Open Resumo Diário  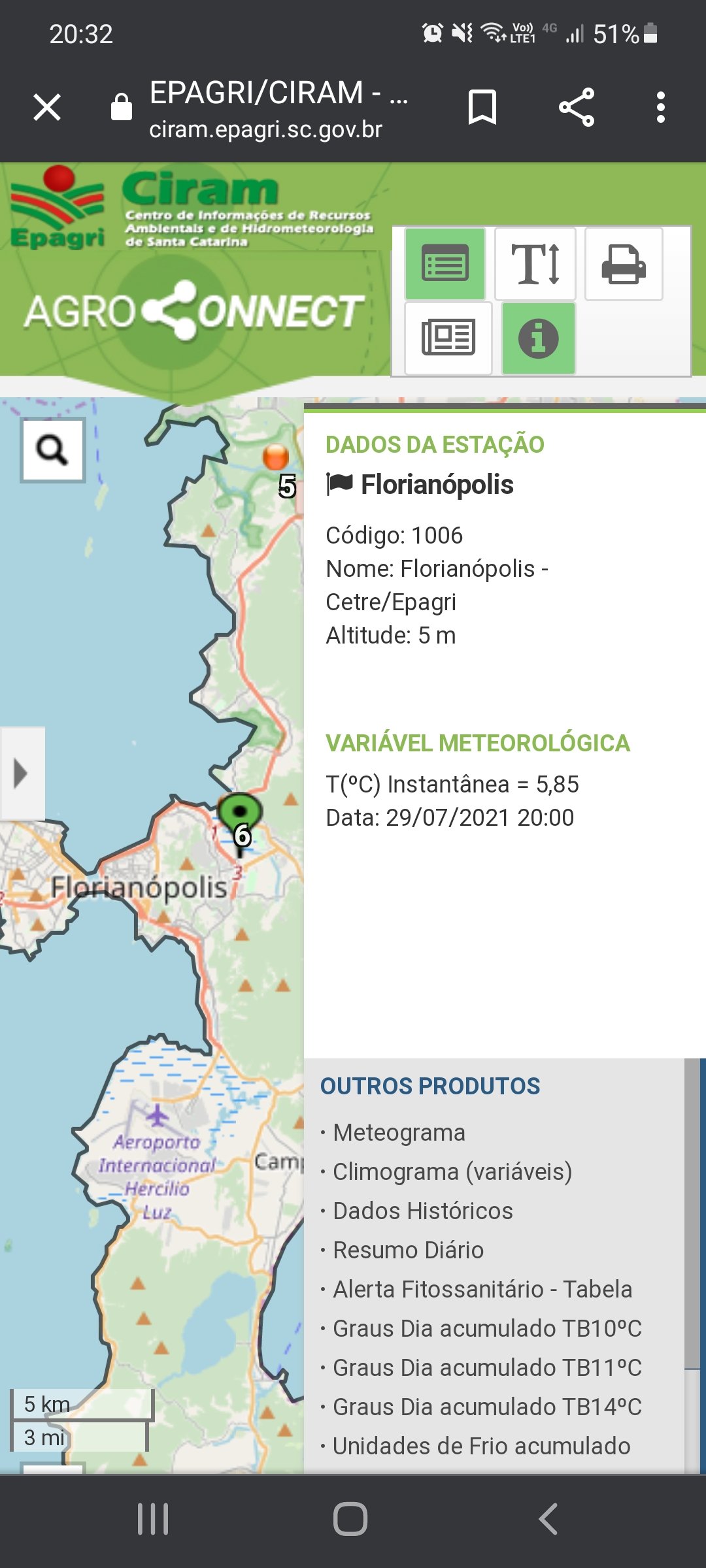[409, 1250]
